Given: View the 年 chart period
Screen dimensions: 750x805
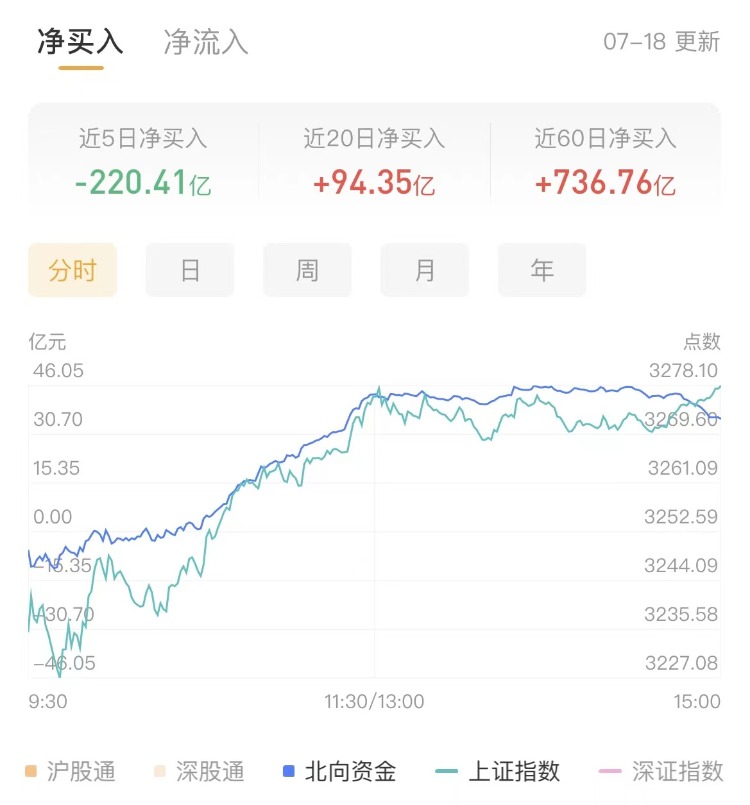Looking at the screenshot, I should [542, 270].
